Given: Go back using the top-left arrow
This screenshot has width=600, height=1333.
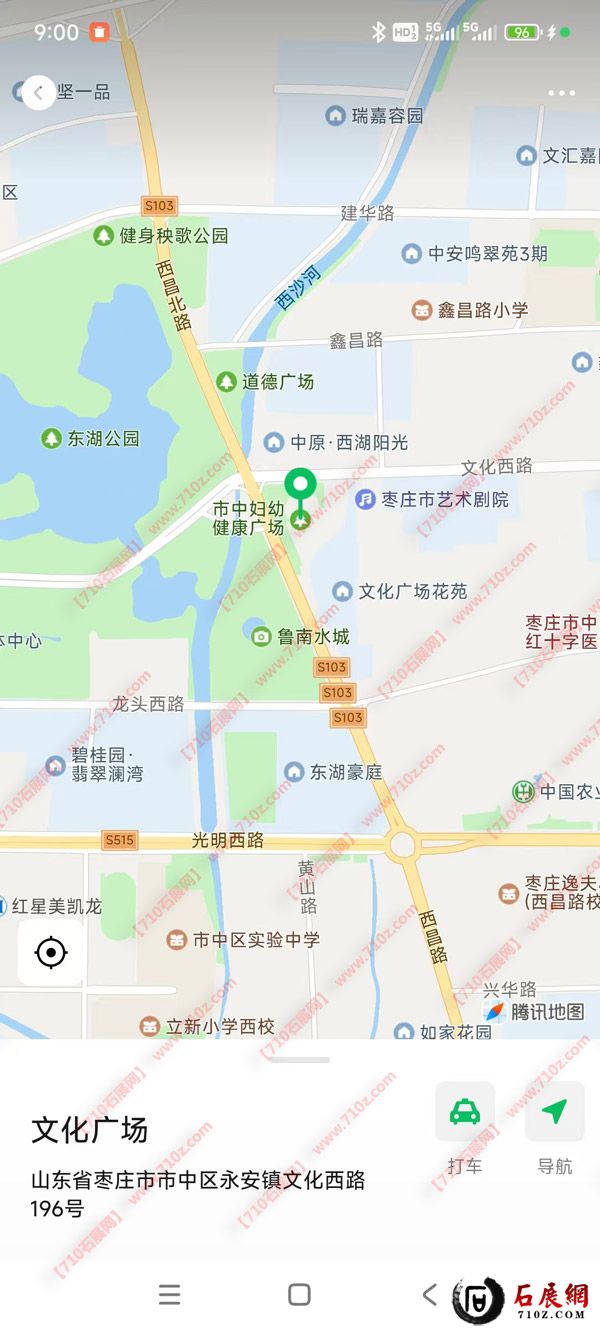Looking at the screenshot, I should (x=38, y=93).
